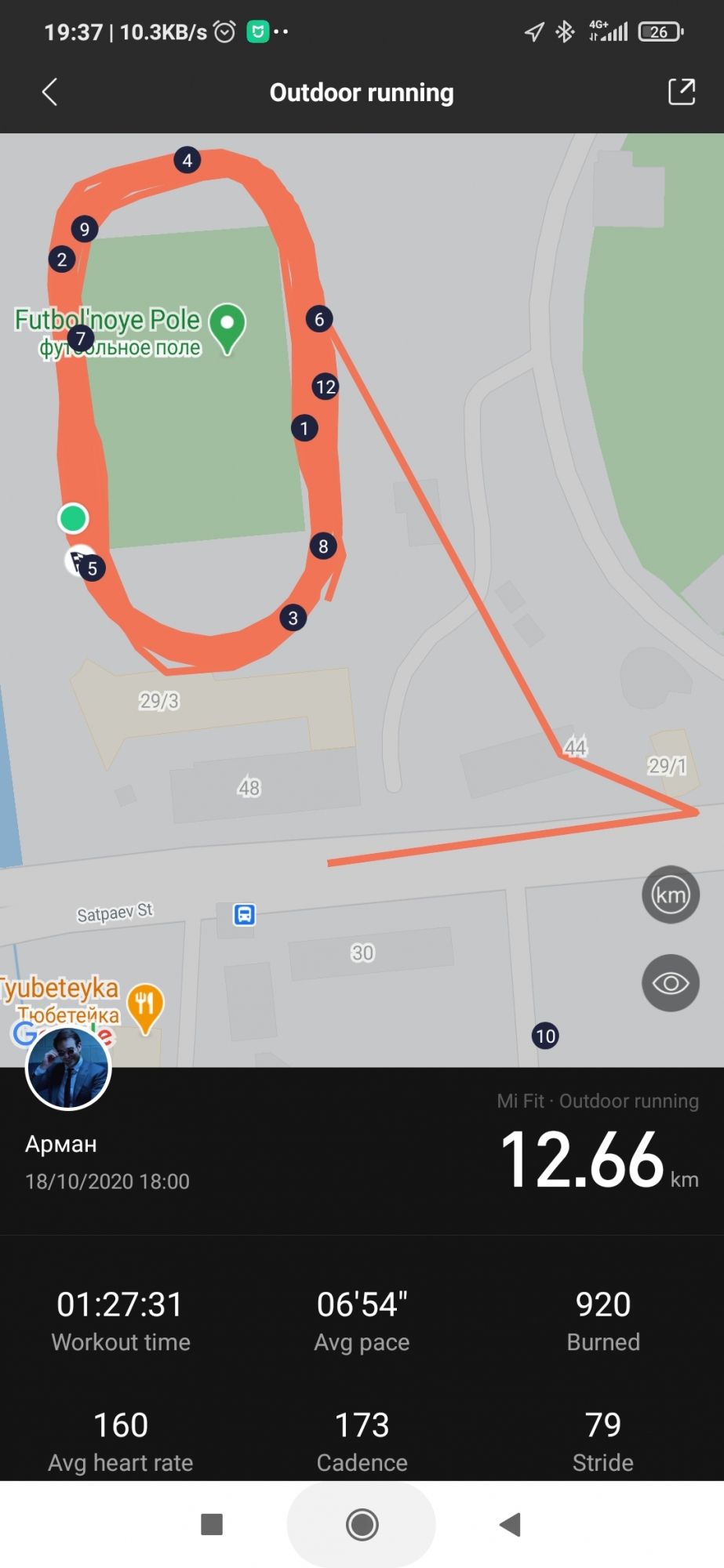Viewport: 724px width, 1568px height.
Task: Tap the system back triangle button
Action: coord(511,1525)
